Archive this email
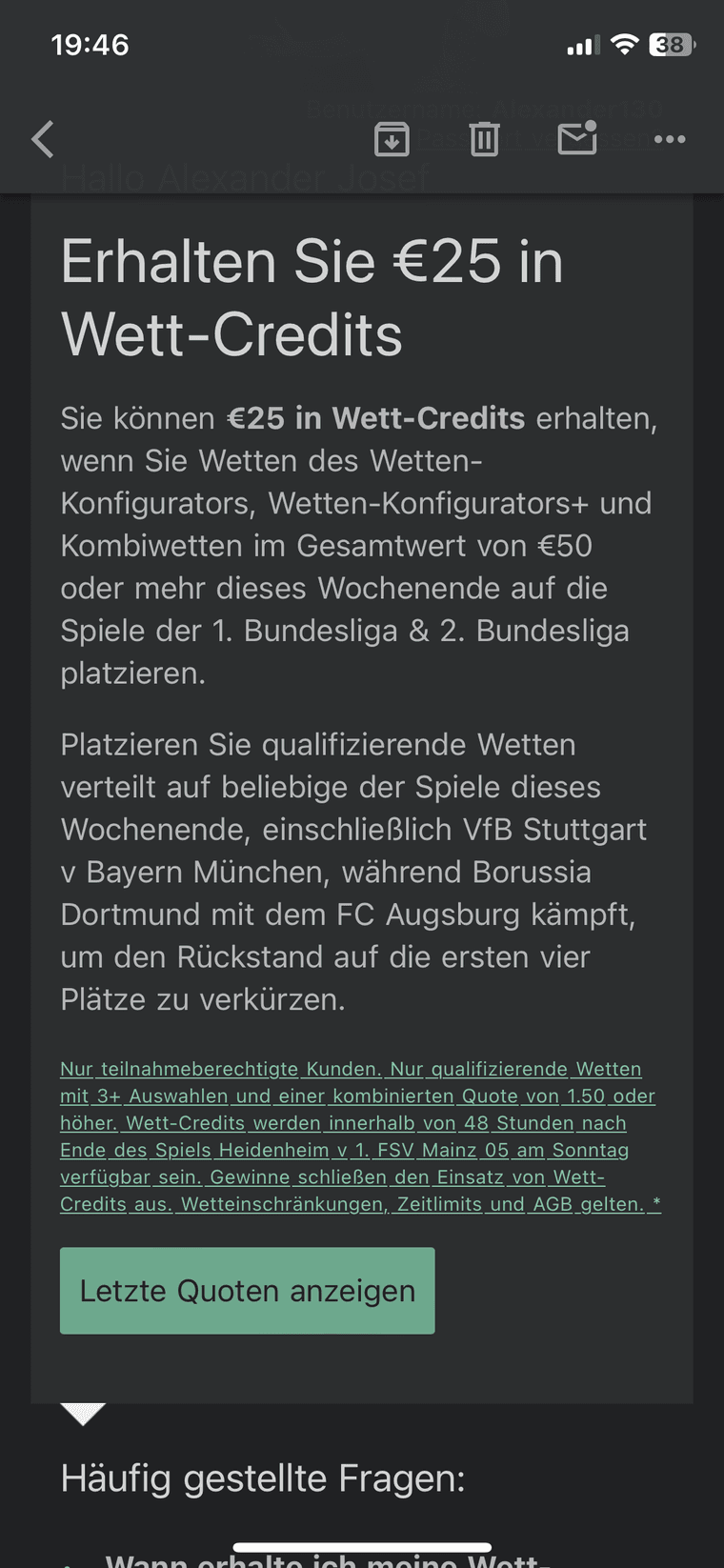Screen dimensions: 724x1568 (x=392, y=140)
